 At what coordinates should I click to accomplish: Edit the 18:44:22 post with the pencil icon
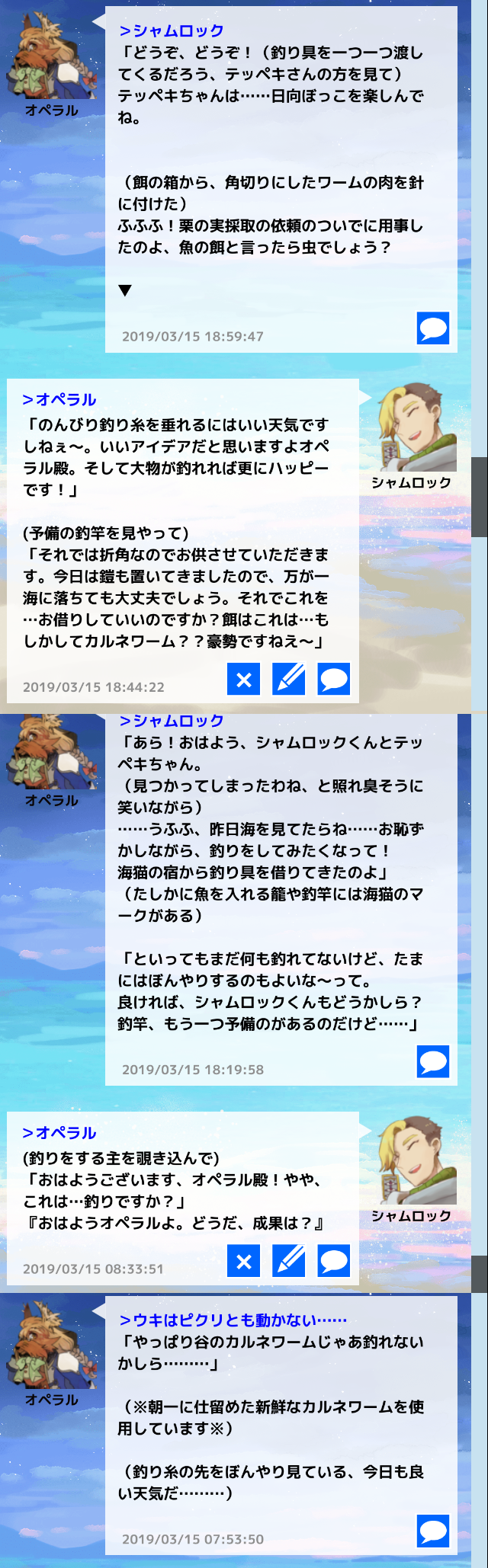[288, 679]
